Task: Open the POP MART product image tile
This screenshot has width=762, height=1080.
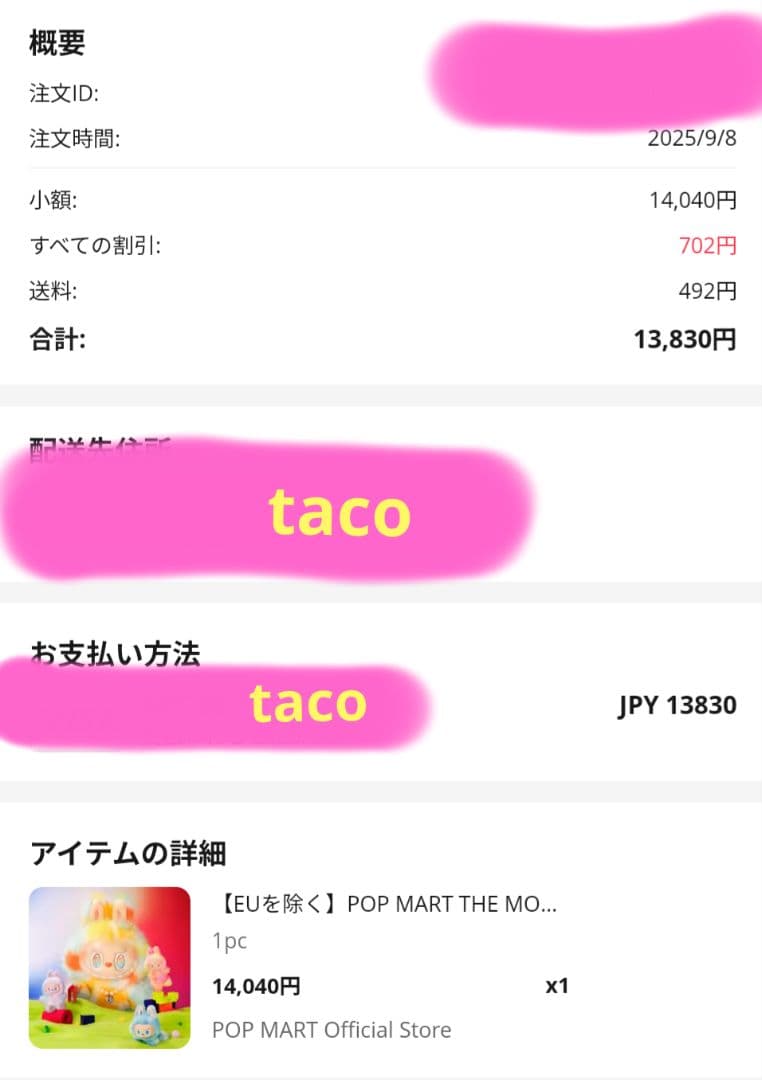Action: pos(109,967)
